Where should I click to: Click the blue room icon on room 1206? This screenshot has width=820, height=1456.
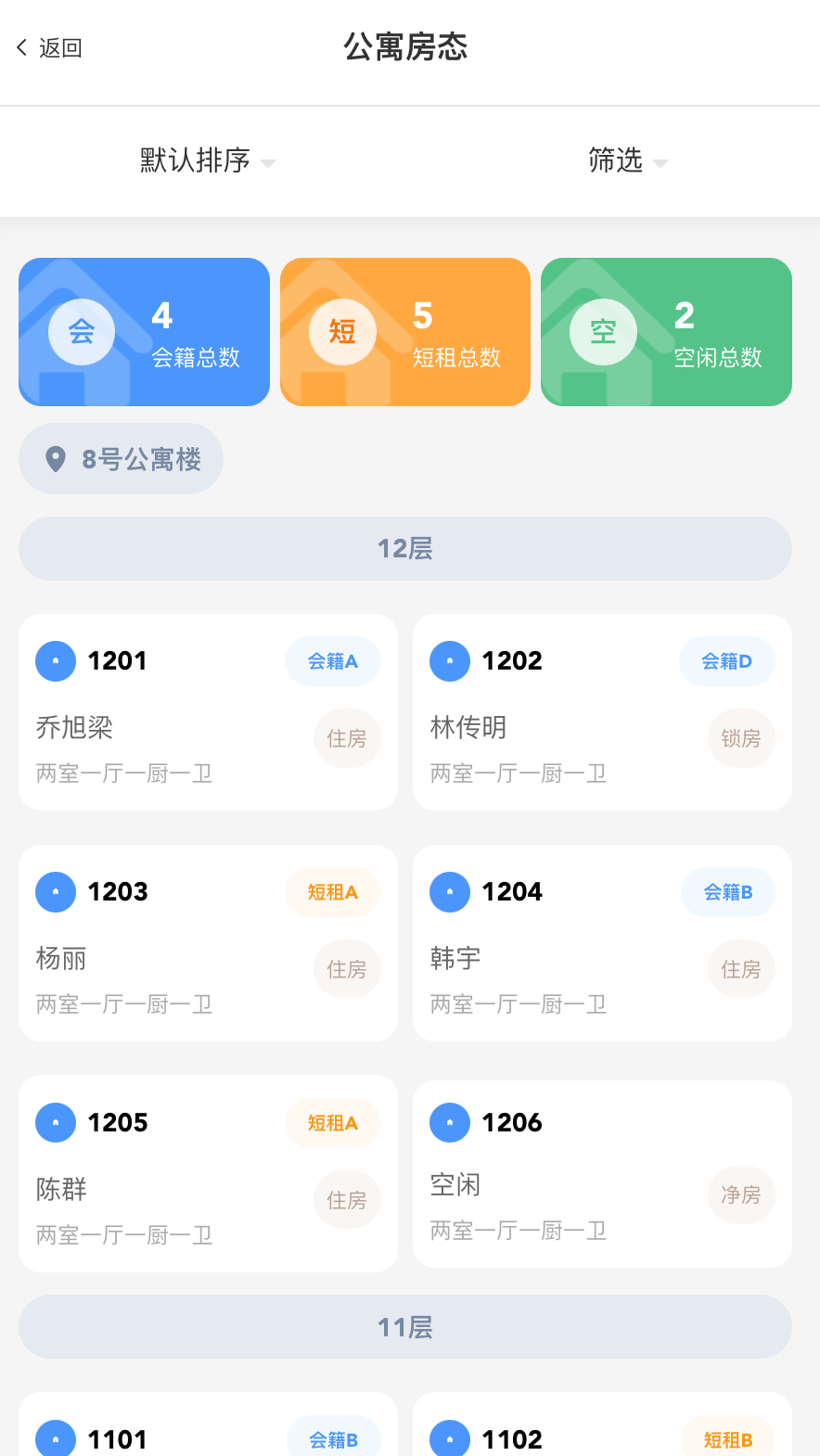coord(449,1122)
